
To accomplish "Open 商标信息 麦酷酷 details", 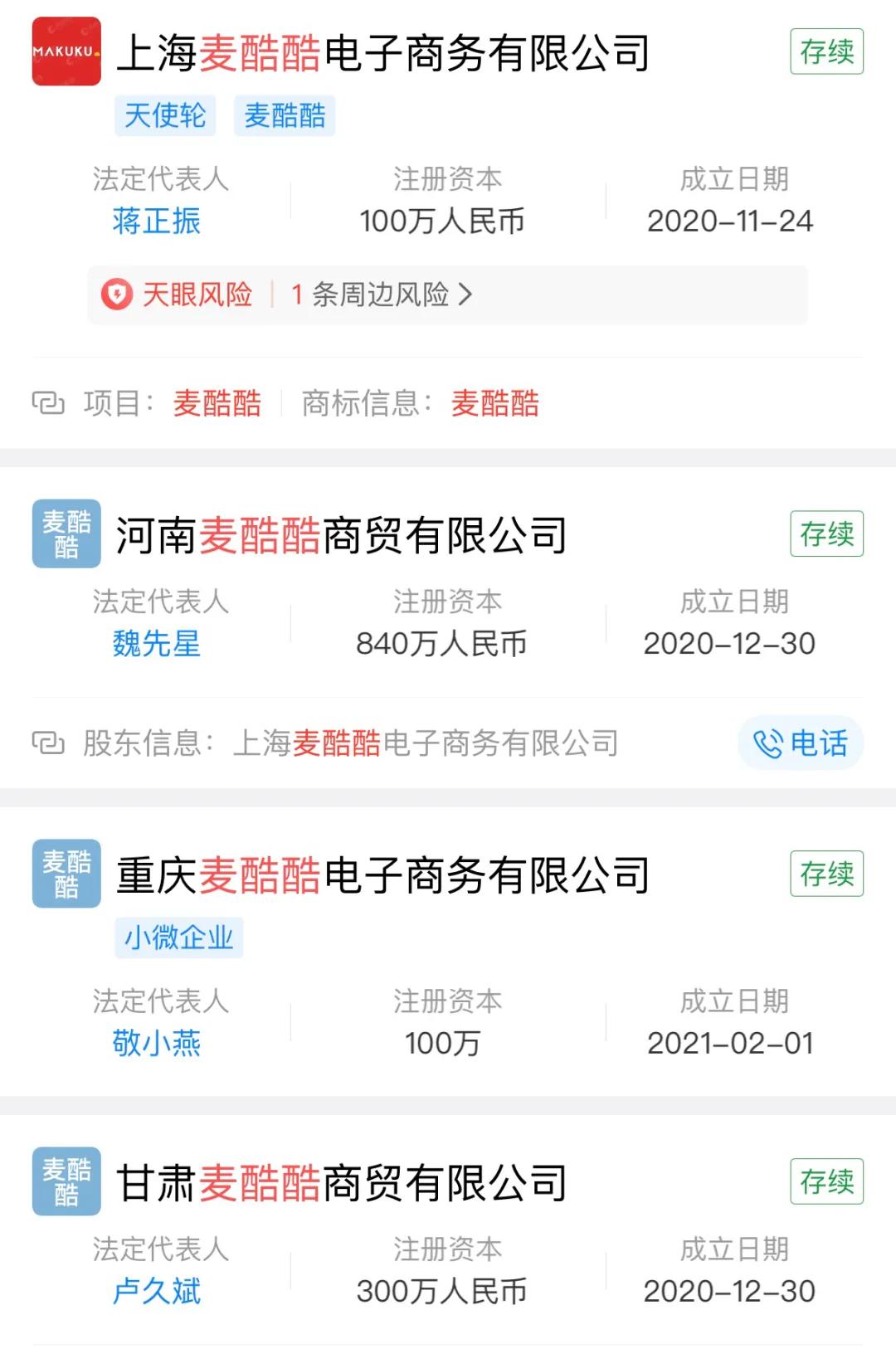I will tap(495, 404).
